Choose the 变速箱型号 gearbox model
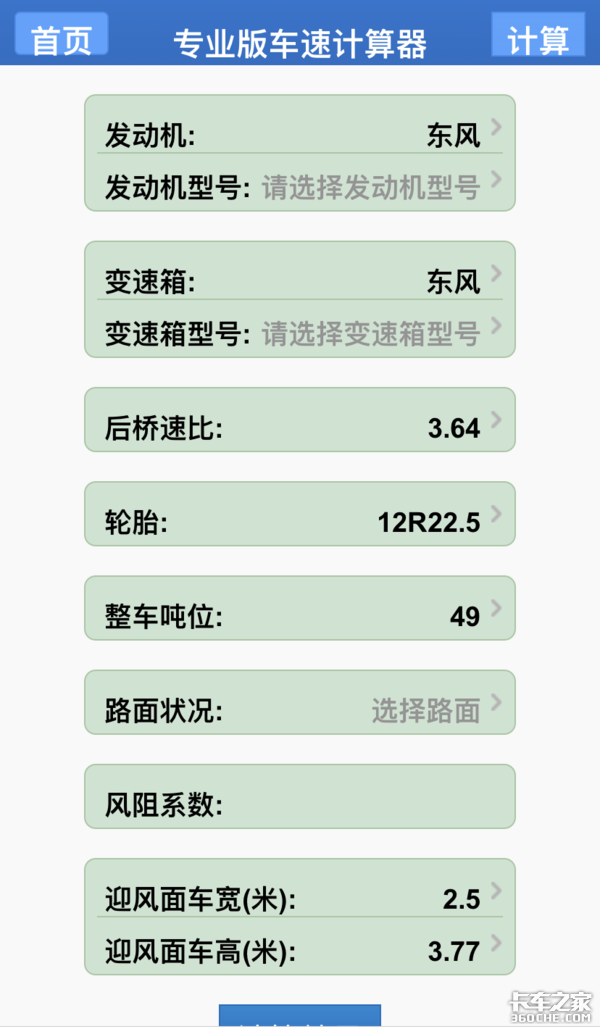 [300, 333]
